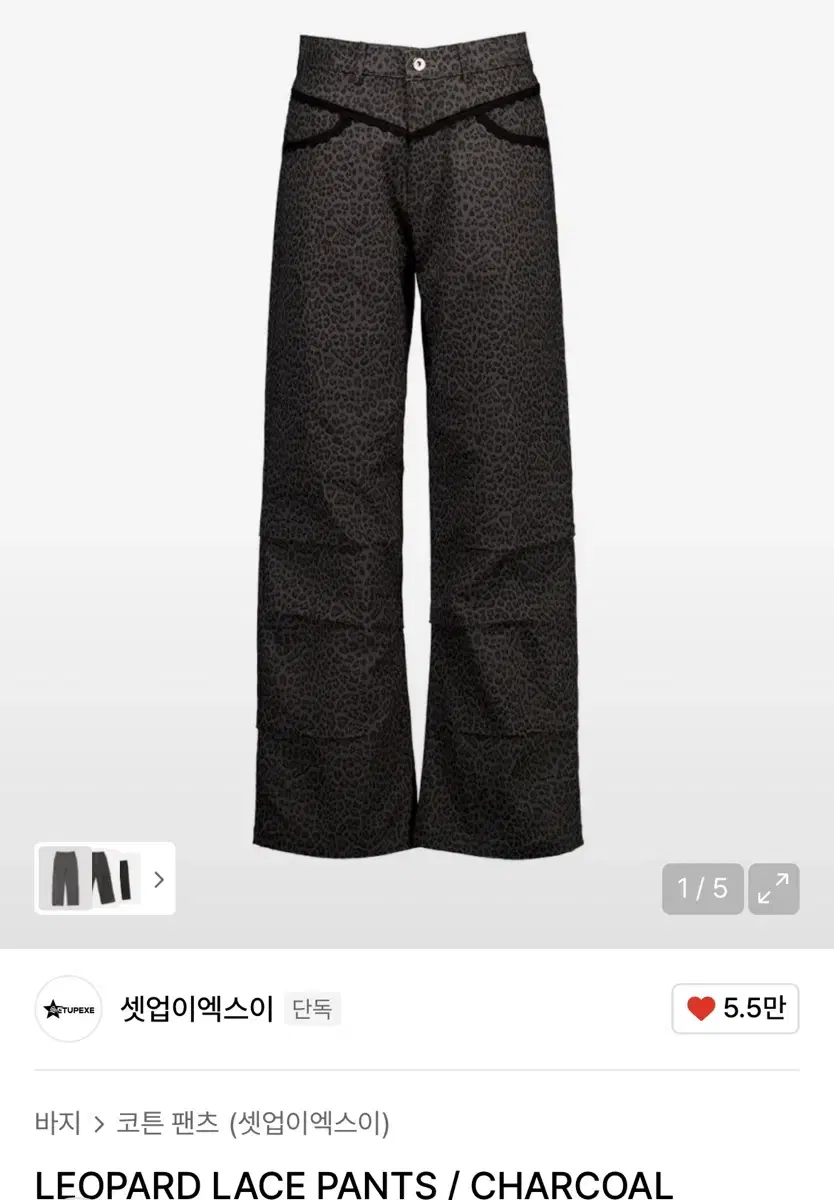The image size is (834, 1200).
Task: Tap the 5.5만 like count button
Action: coord(735,1009)
